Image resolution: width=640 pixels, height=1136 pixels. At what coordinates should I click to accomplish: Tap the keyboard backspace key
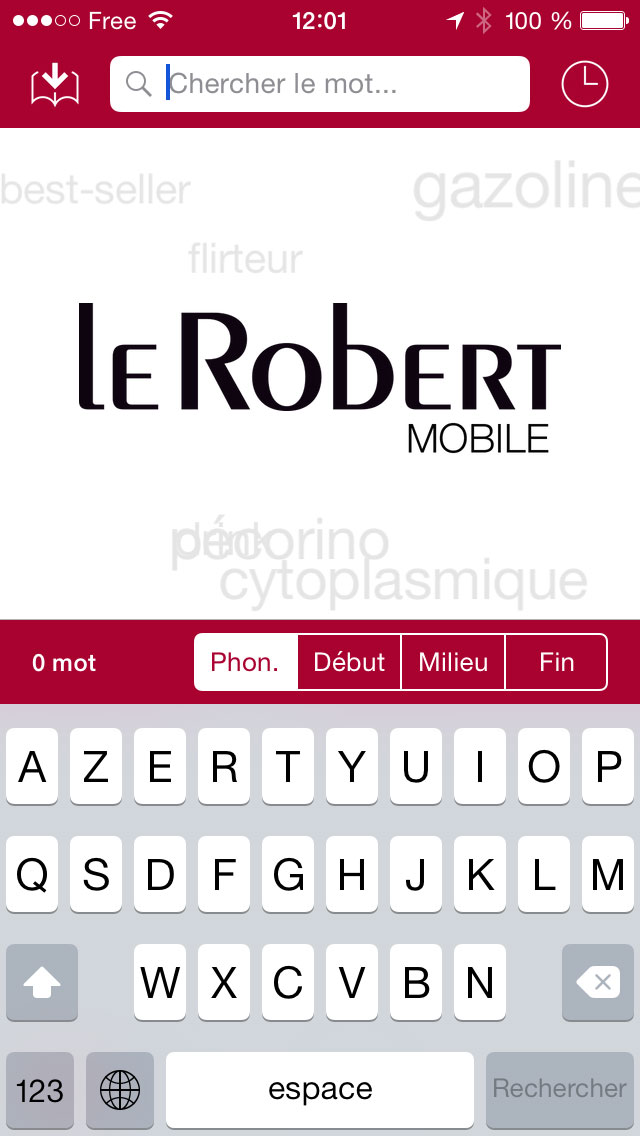(598, 982)
